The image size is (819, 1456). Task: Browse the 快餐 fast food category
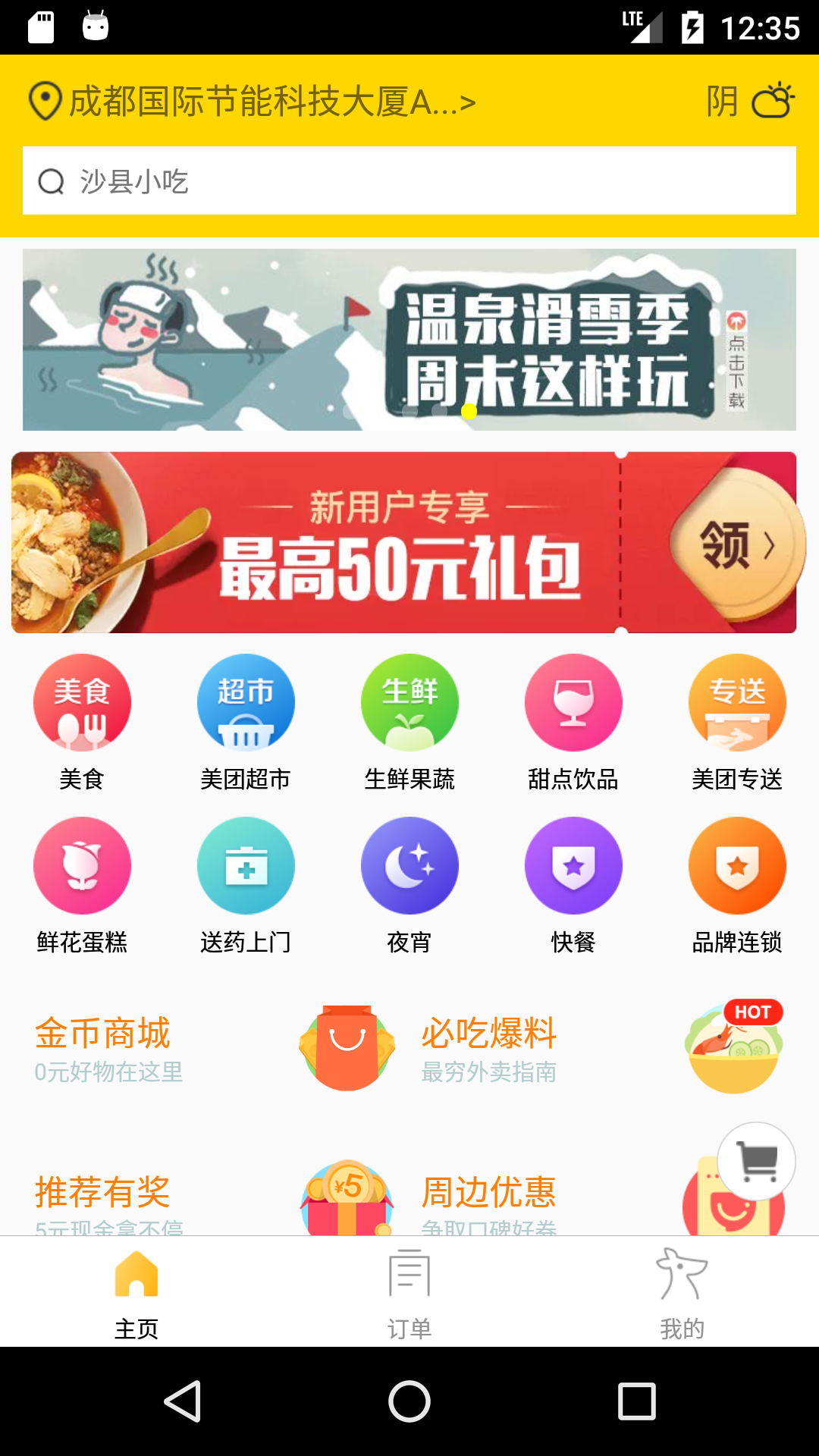coord(573,883)
